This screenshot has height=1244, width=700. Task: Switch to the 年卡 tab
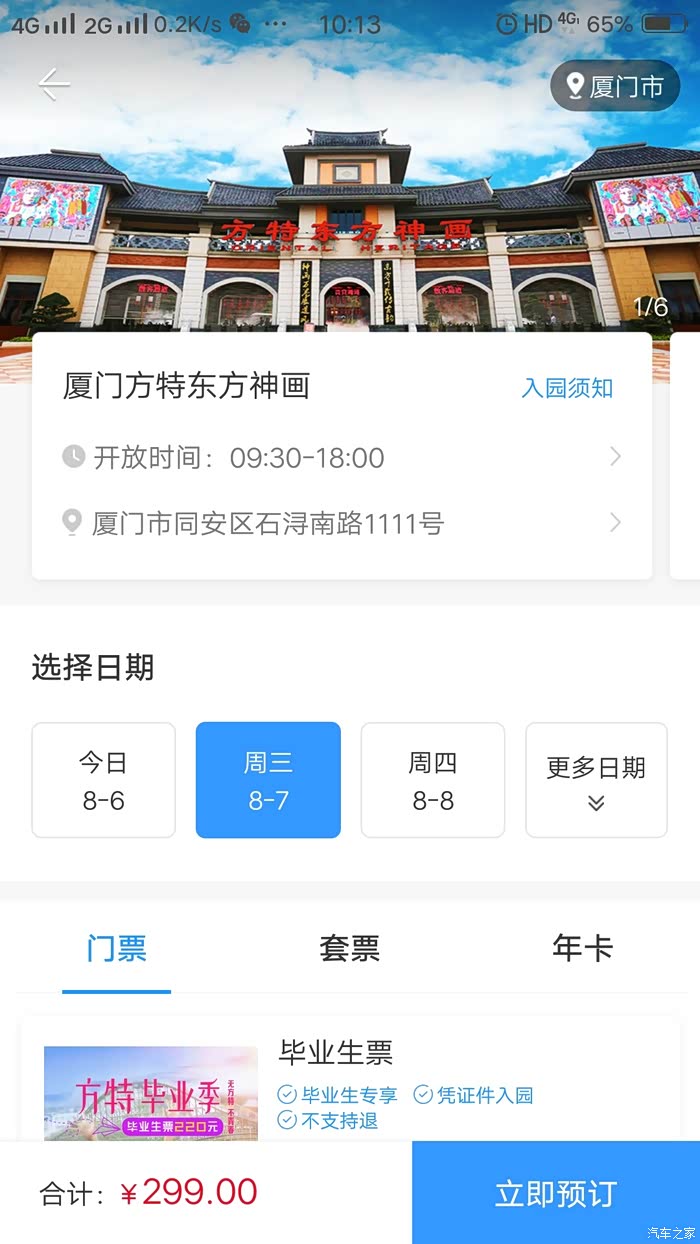click(582, 948)
